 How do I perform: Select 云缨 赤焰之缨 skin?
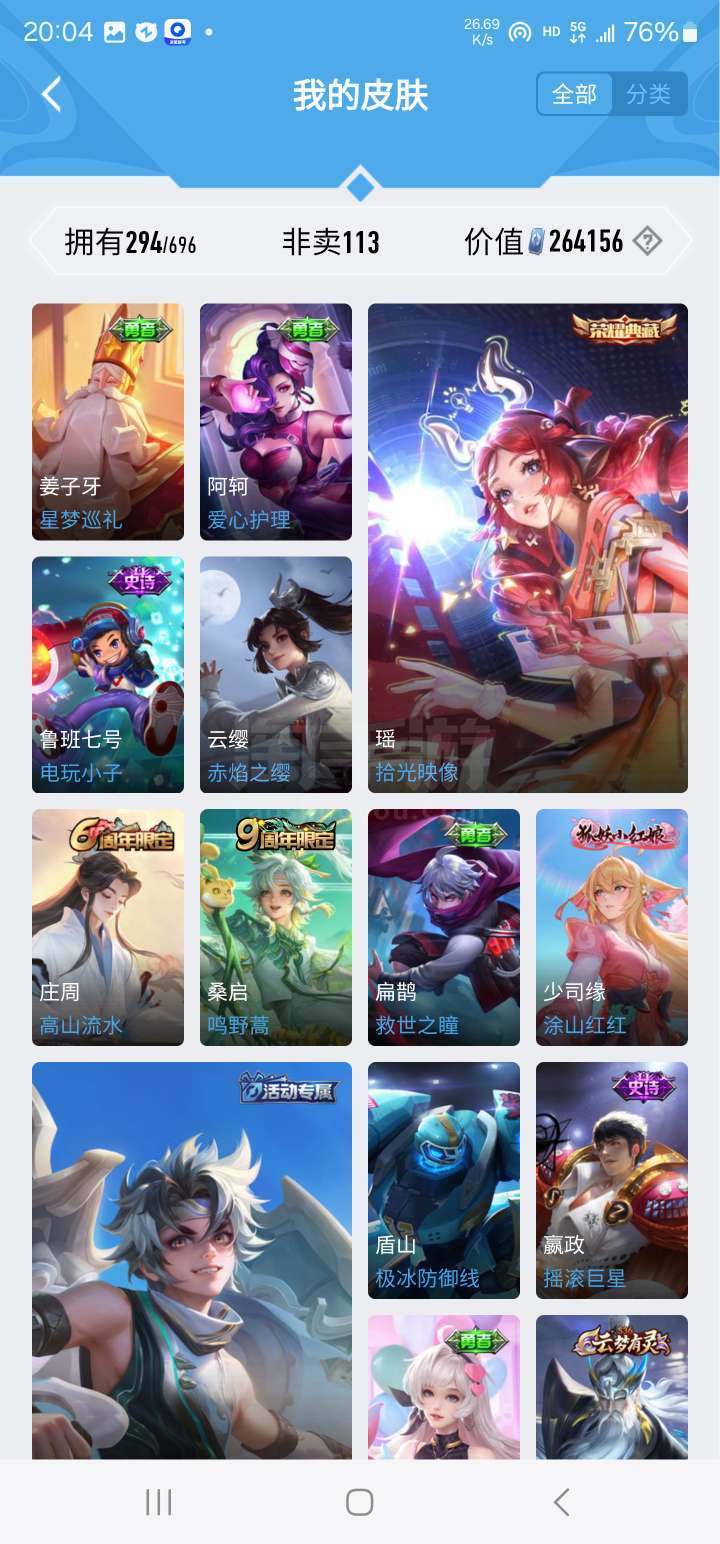click(276, 675)
